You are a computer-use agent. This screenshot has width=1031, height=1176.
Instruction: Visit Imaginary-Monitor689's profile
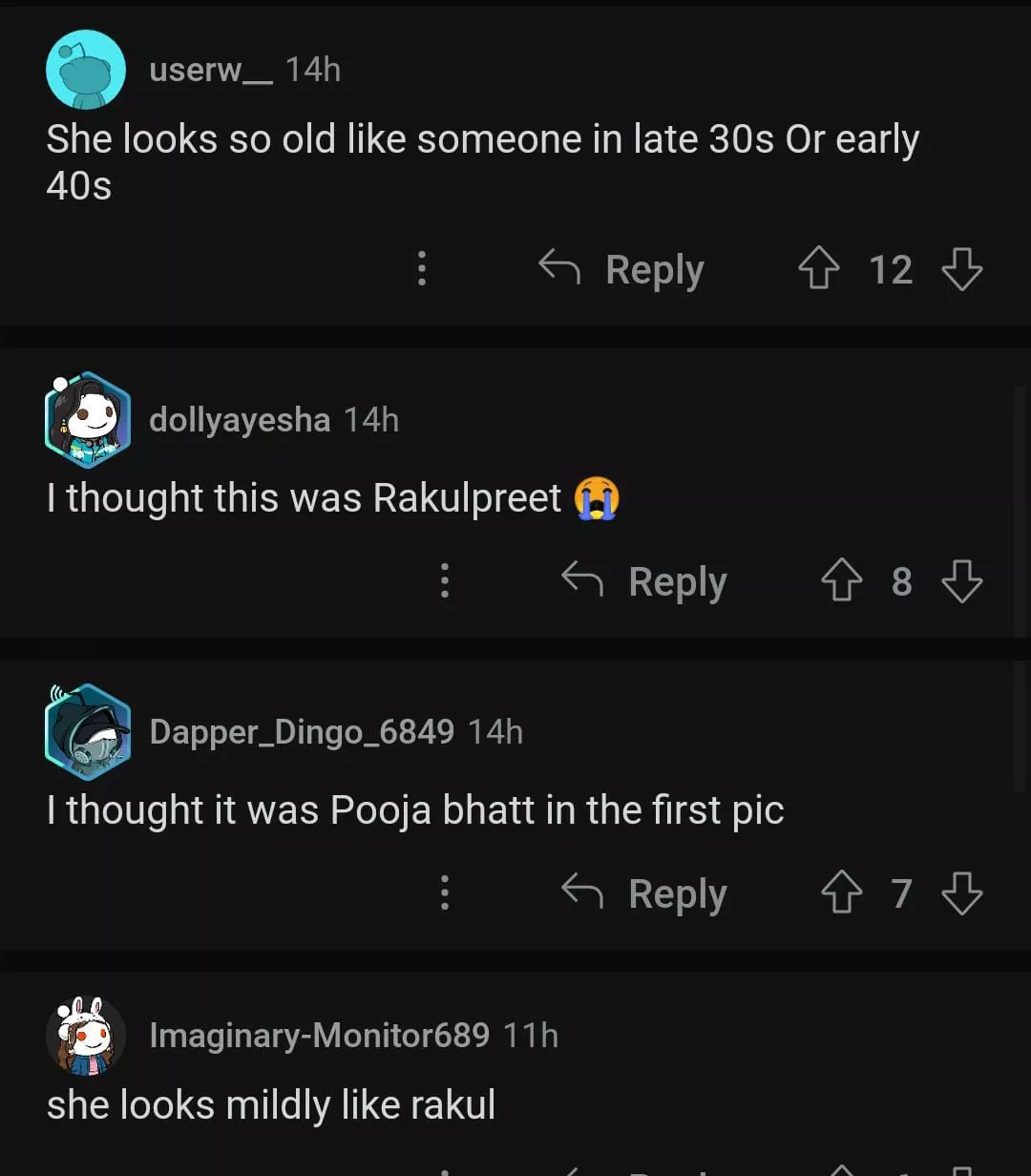319,1035
